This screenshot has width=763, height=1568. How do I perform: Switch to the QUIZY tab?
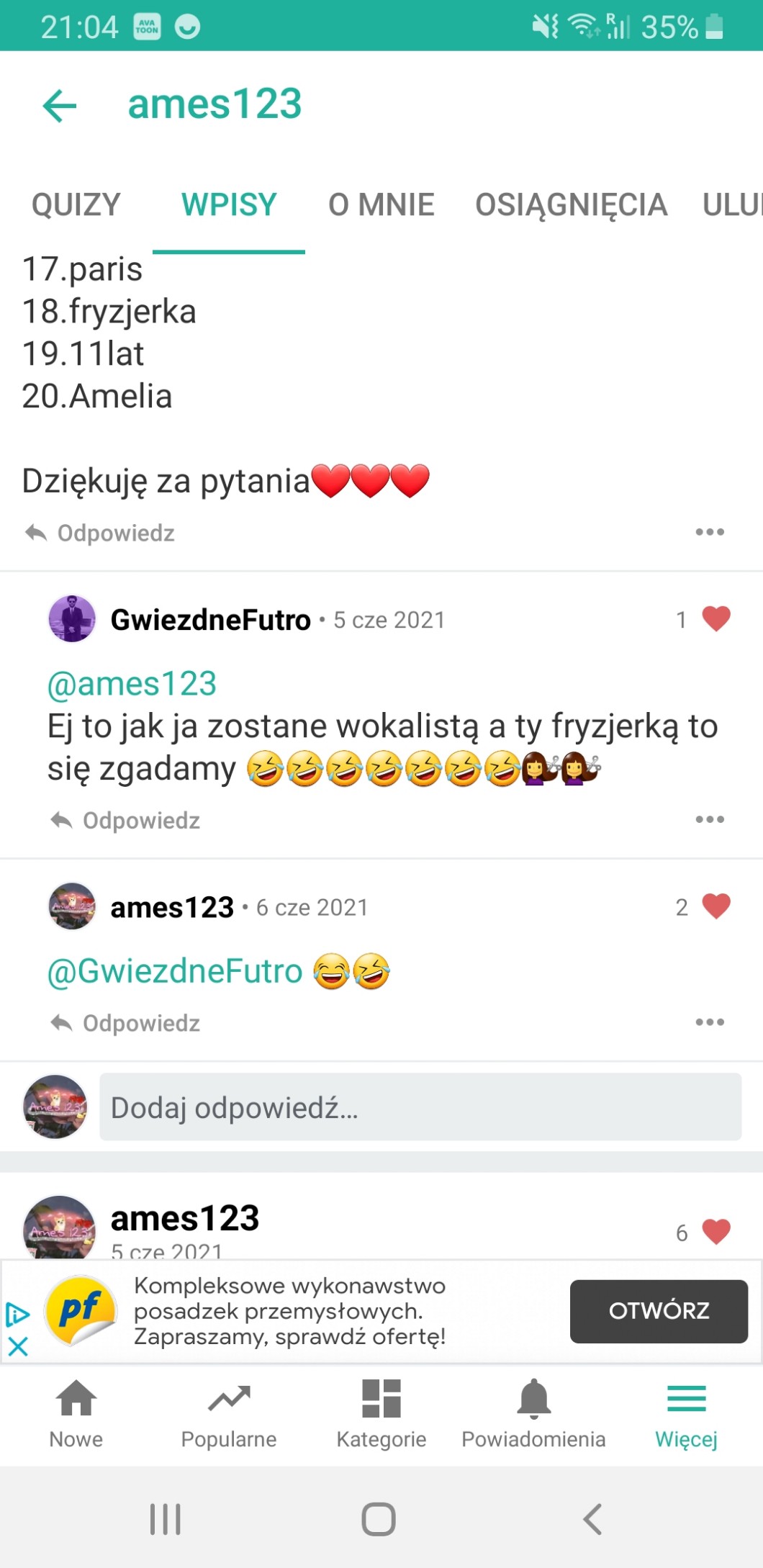(x=76, y=205)
